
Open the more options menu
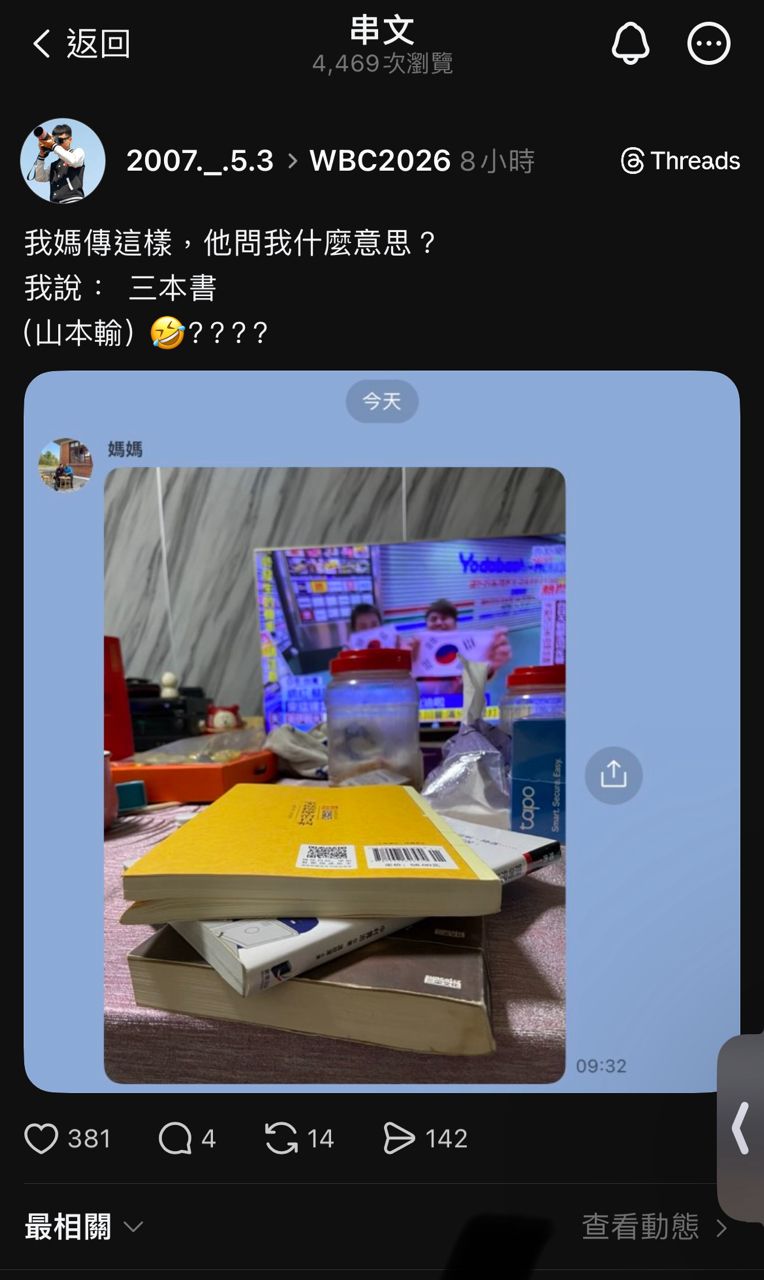pos(709,44)
